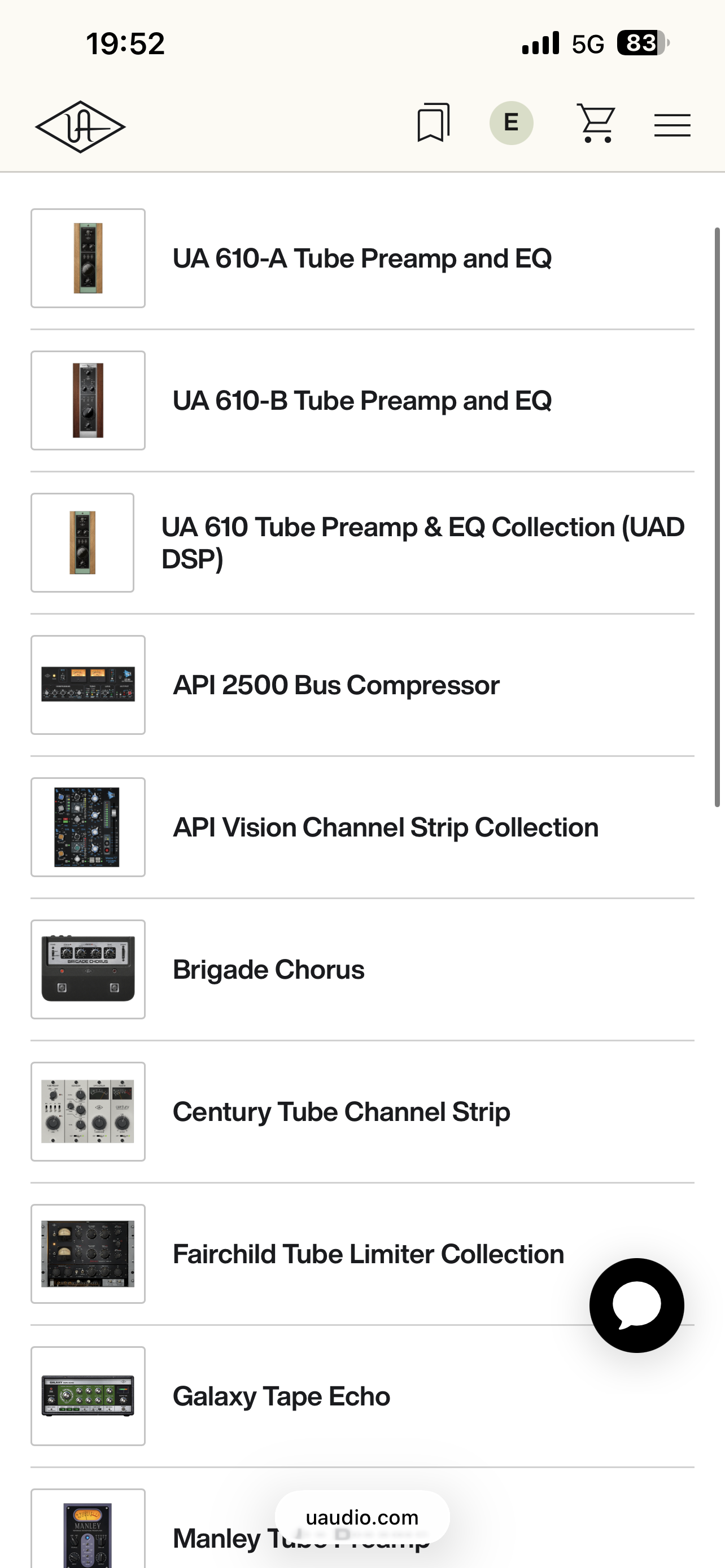The width and height of the screenshot is (725, 1568).
Task: Open Fairchild Tube Limiter Collection
Action: (368, 1255)
